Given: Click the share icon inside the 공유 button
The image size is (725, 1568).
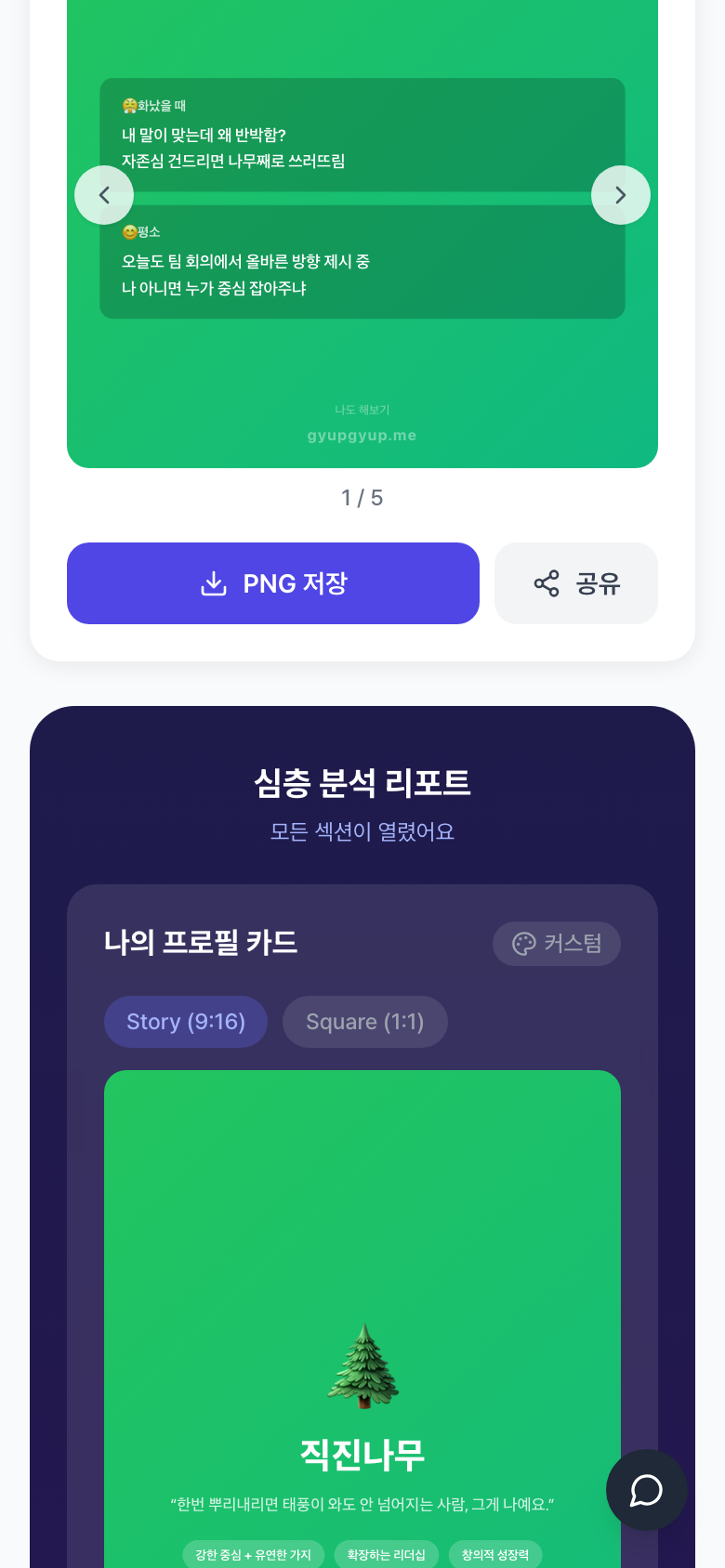Looking at the screenshot, I should click(546, 583).
